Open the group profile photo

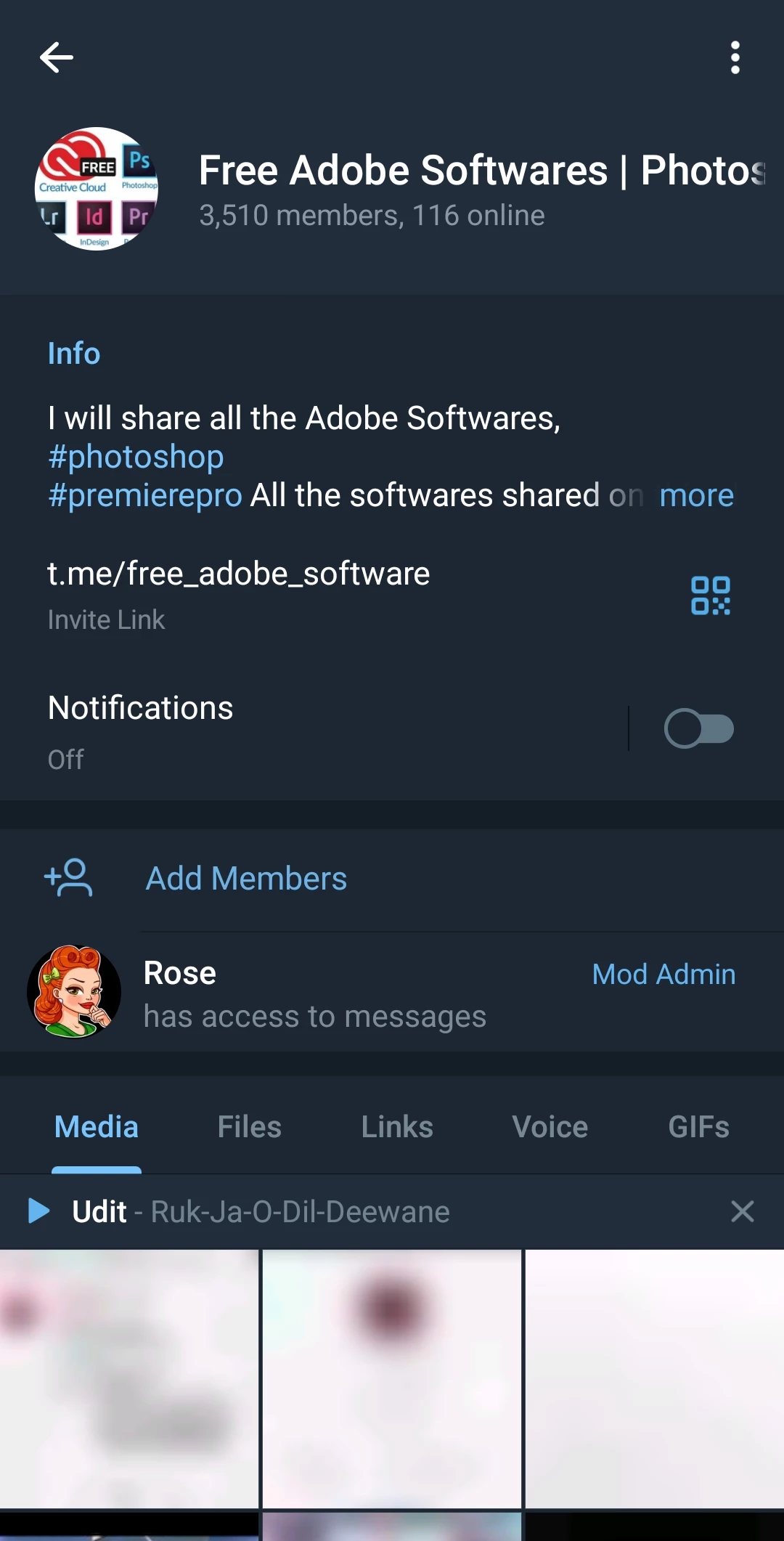click(97, 189)
